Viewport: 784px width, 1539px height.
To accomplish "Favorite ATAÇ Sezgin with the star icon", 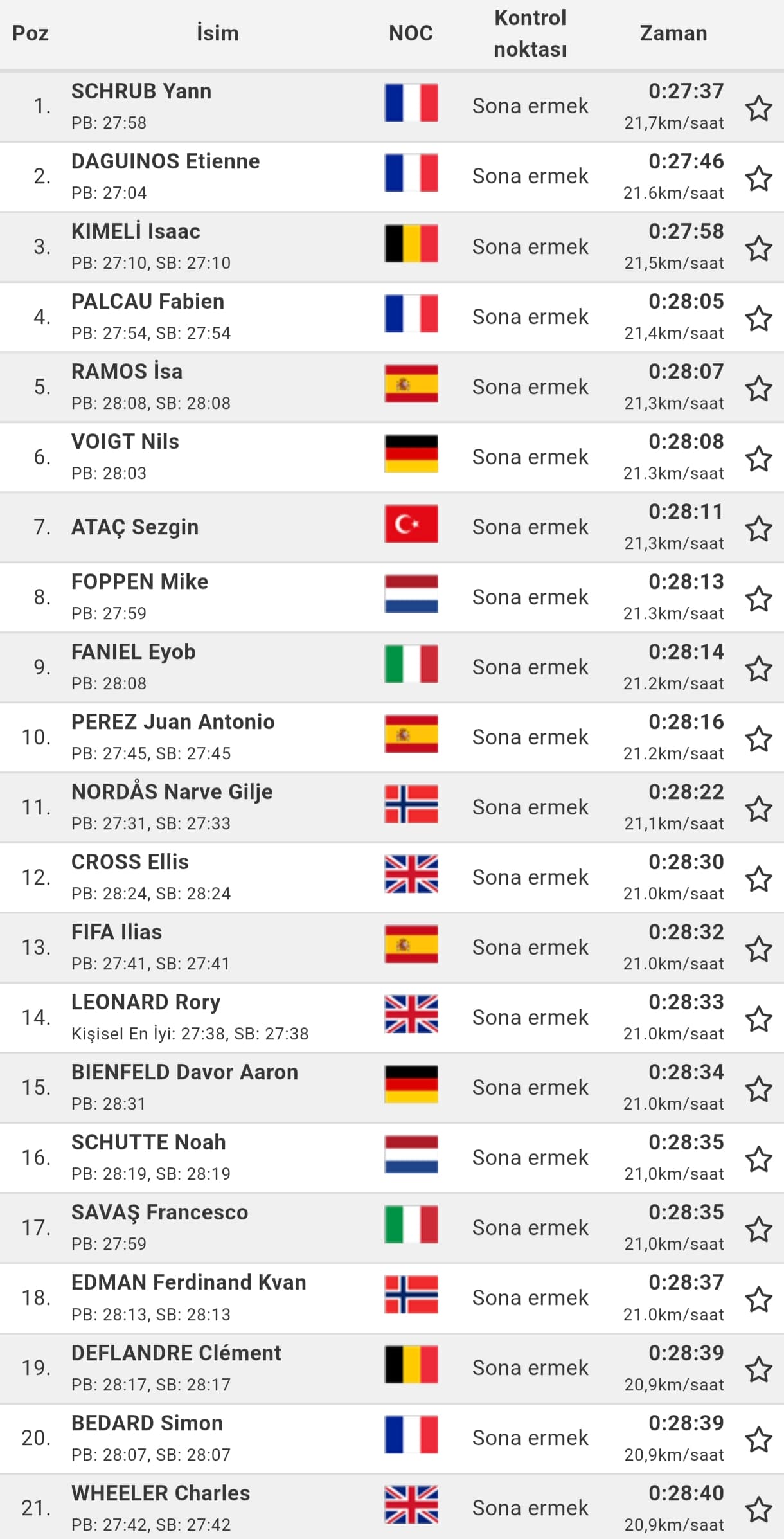I will click(x=758, y=528).
